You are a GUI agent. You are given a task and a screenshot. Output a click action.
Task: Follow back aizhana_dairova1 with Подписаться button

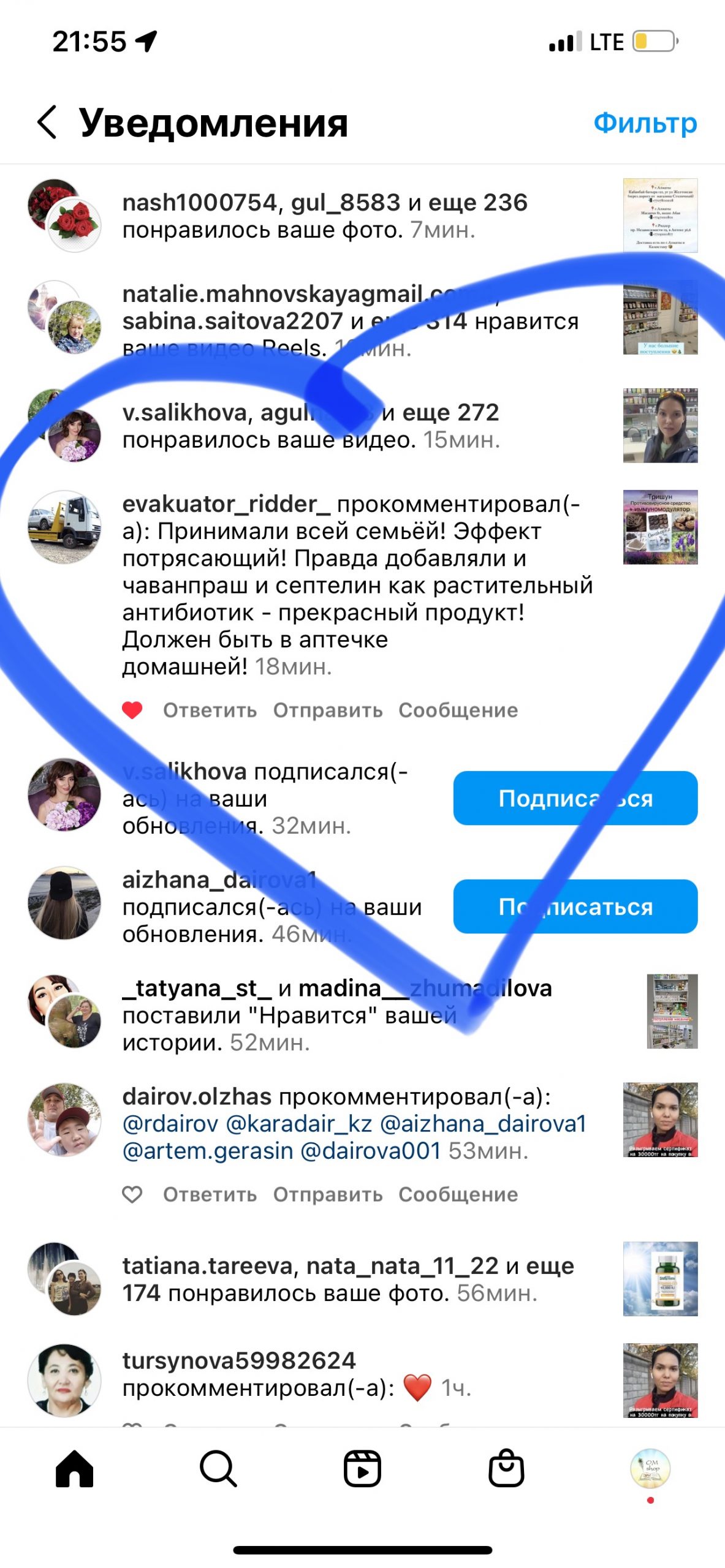[575, 906]
